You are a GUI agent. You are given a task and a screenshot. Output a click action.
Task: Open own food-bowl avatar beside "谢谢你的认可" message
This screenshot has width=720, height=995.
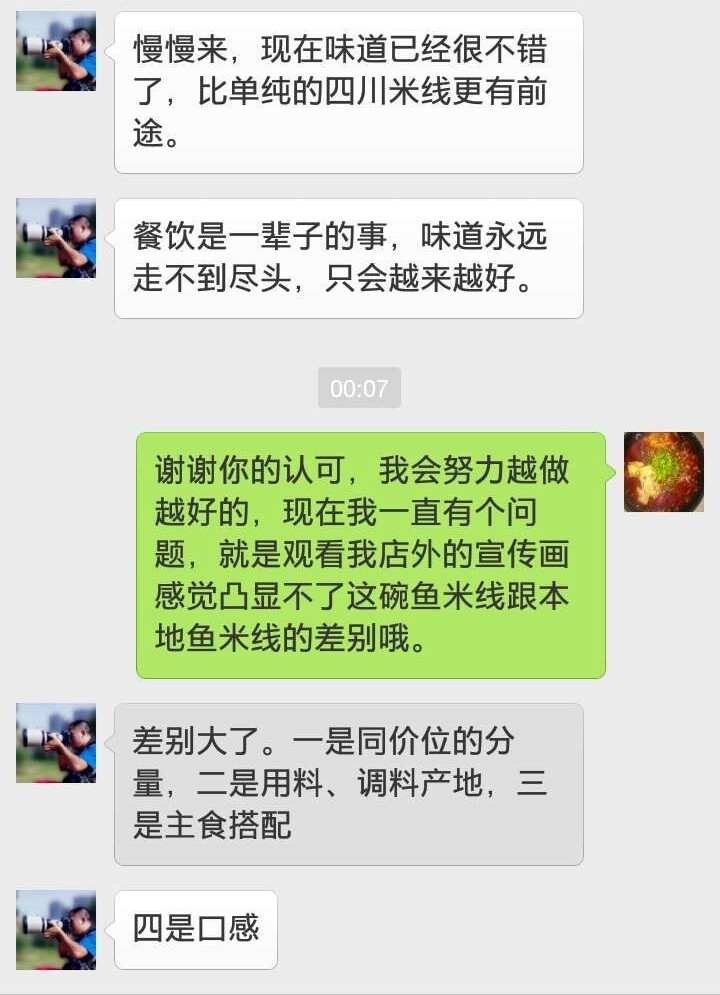(664, 472)
